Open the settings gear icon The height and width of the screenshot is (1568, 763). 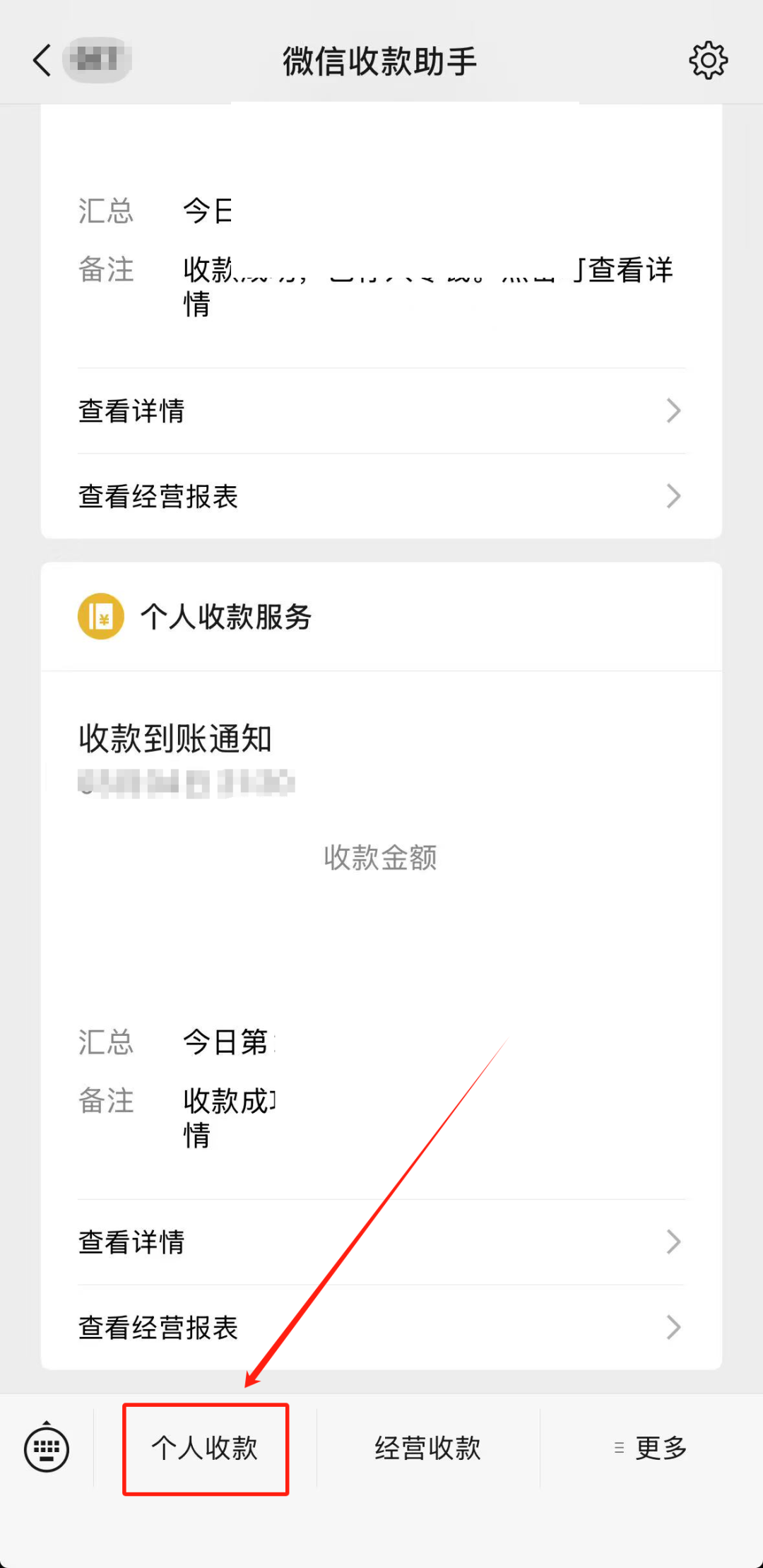point(708,60)
